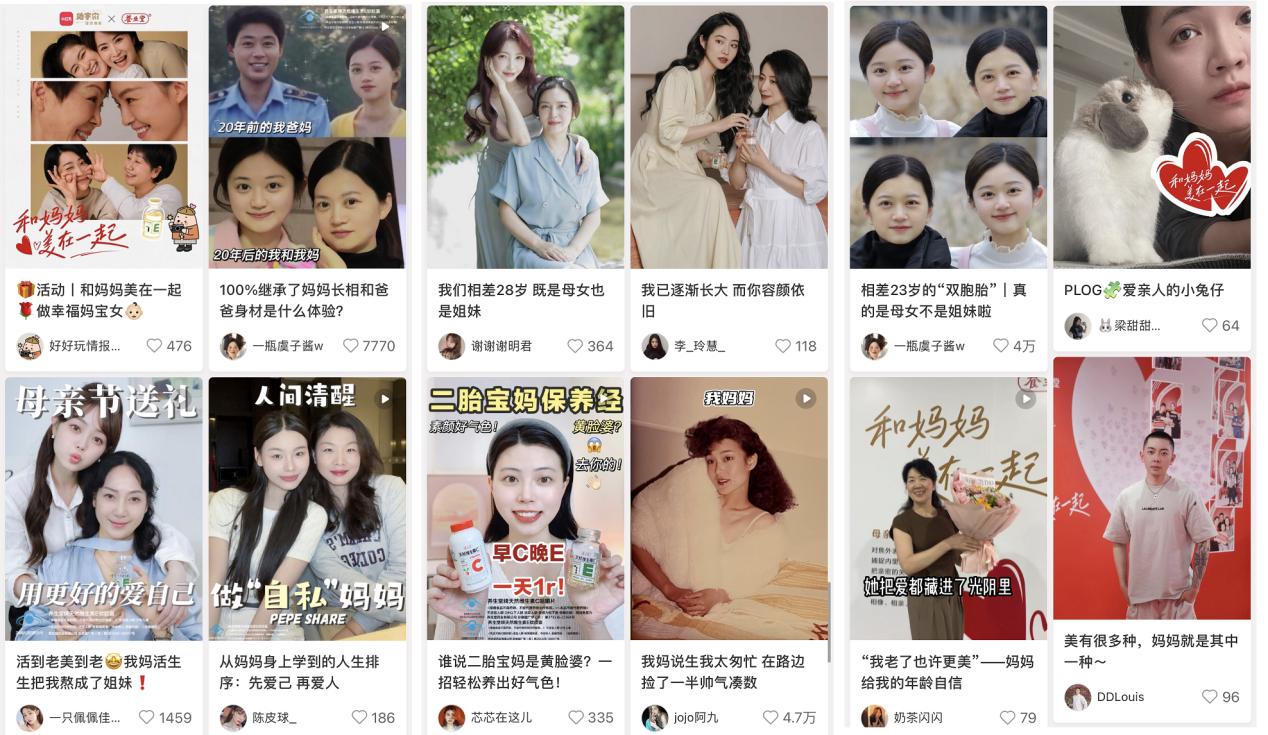Open post about 100%继承了妈妈长相
Viewport: 1268px width, 735px height.
coord(306,137)
